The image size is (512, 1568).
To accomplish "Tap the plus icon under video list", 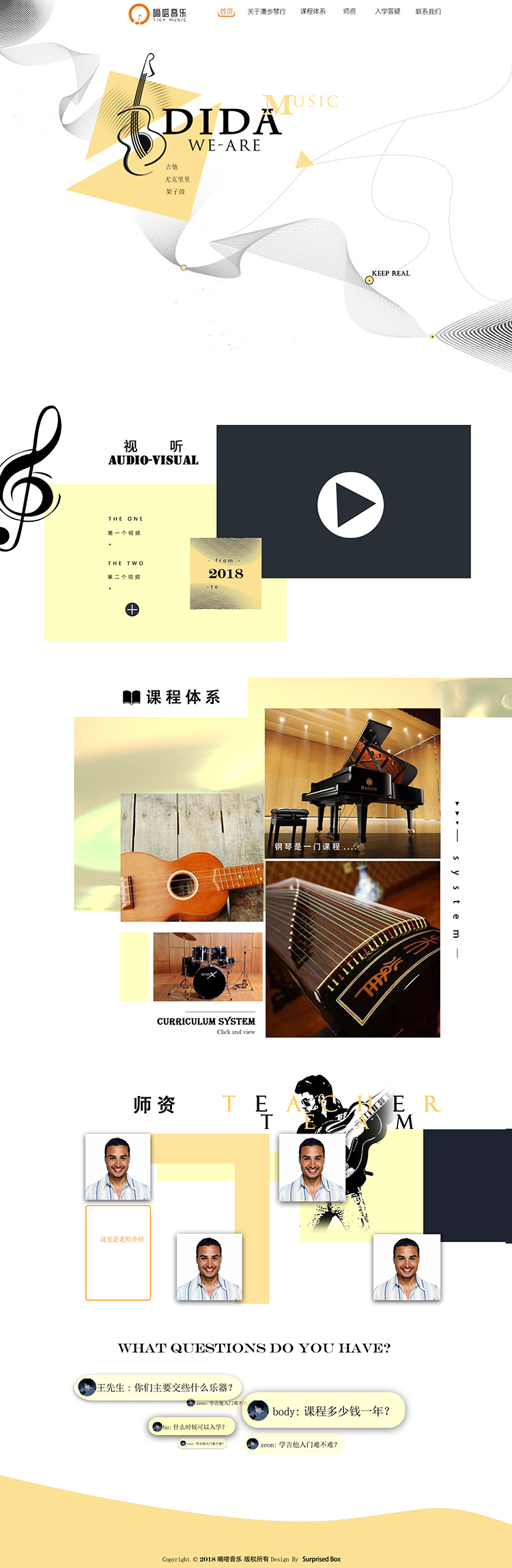I will click(x=132, y=609).
